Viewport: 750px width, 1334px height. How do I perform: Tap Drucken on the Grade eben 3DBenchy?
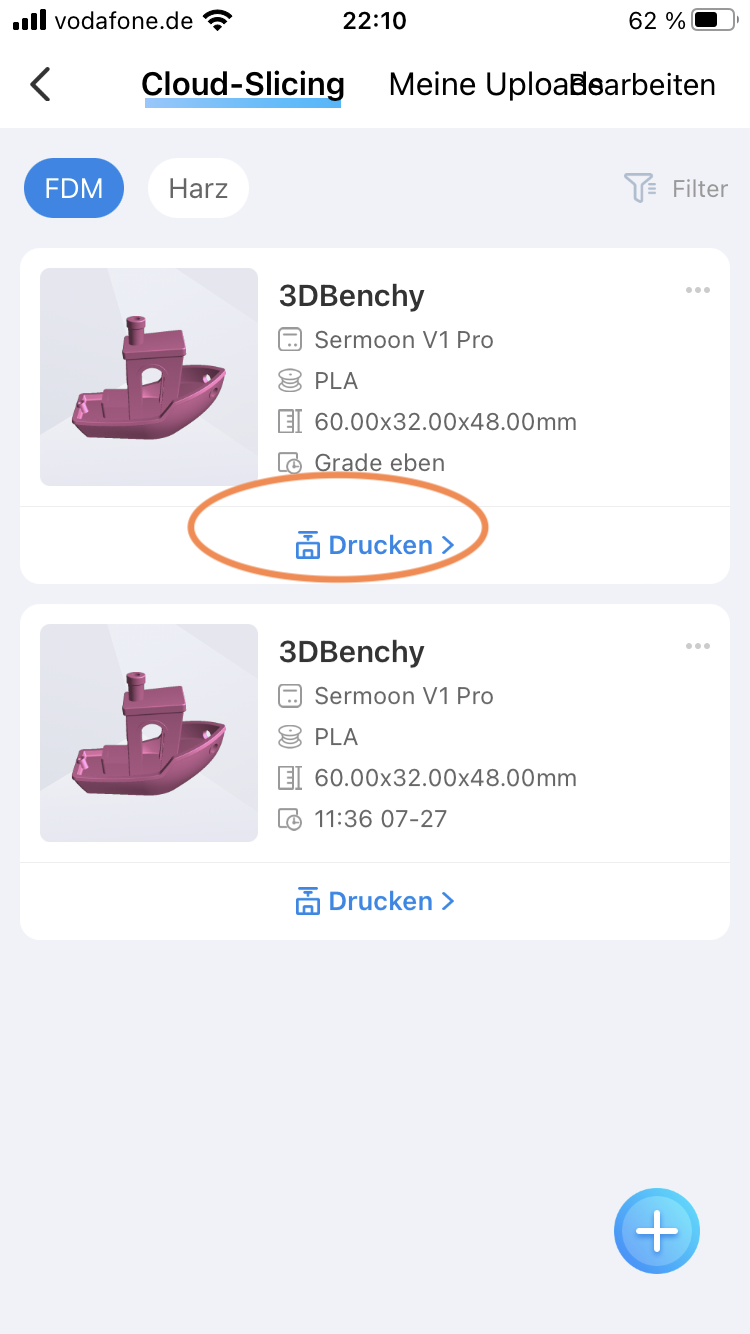375,545
